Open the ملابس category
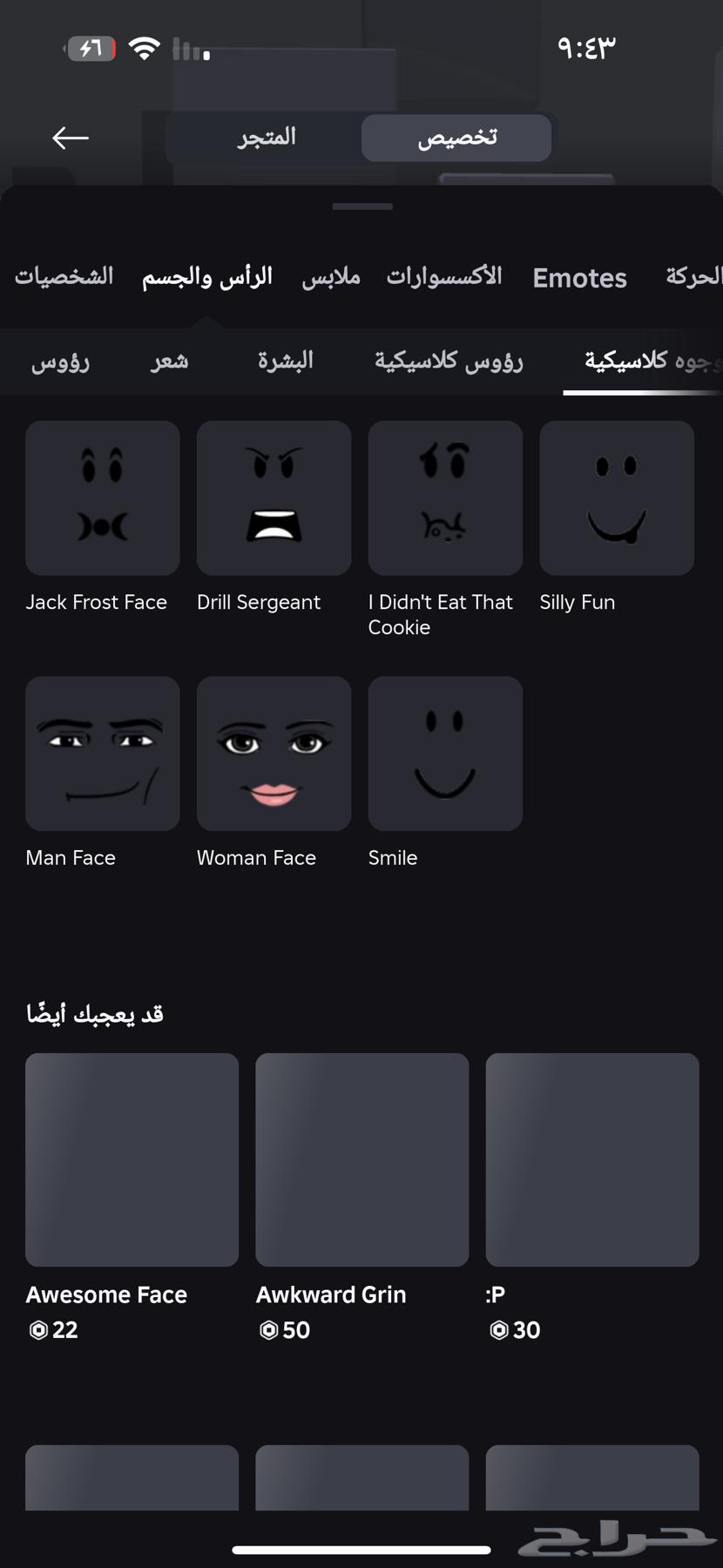This screenshot has height=1568, width=723. [x=329, y=276]
